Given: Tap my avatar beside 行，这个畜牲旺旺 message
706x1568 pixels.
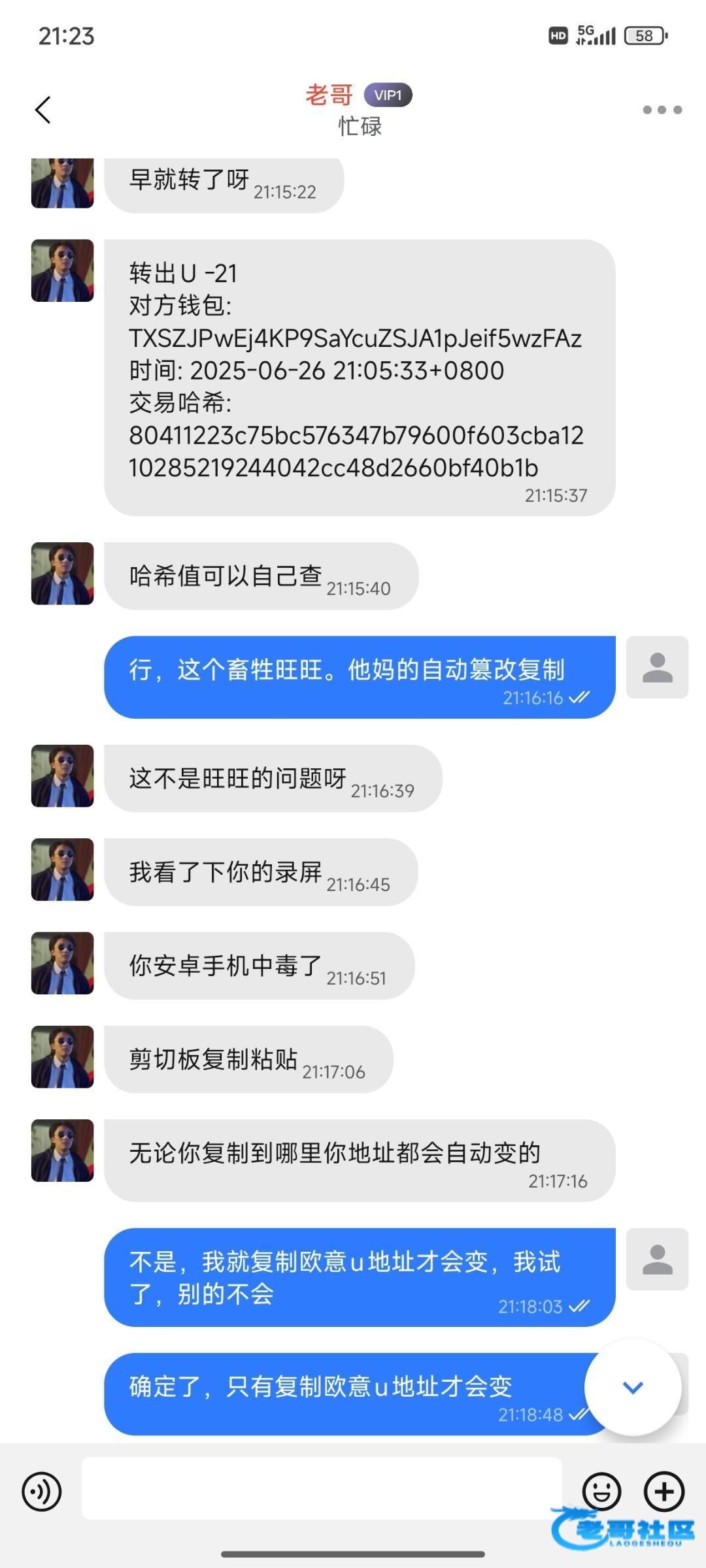Looking at the screenshot, I should [658, 667].
